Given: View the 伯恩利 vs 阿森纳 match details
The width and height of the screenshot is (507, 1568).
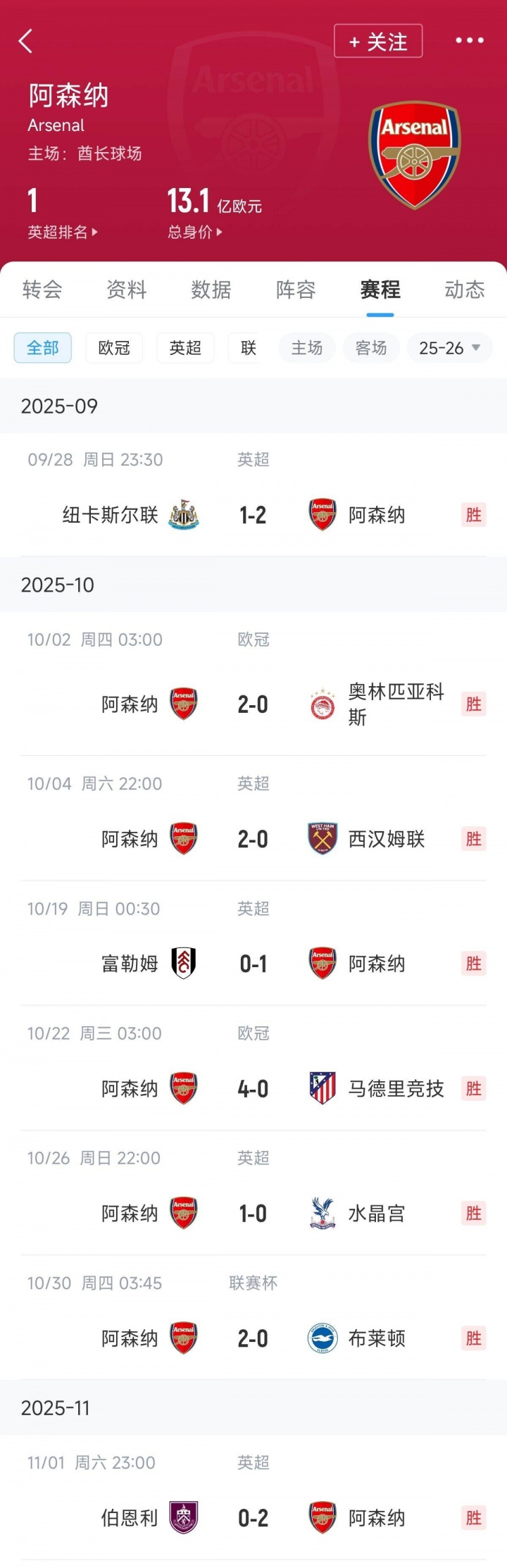Looking at the screenshot, I should point(253,1518).
